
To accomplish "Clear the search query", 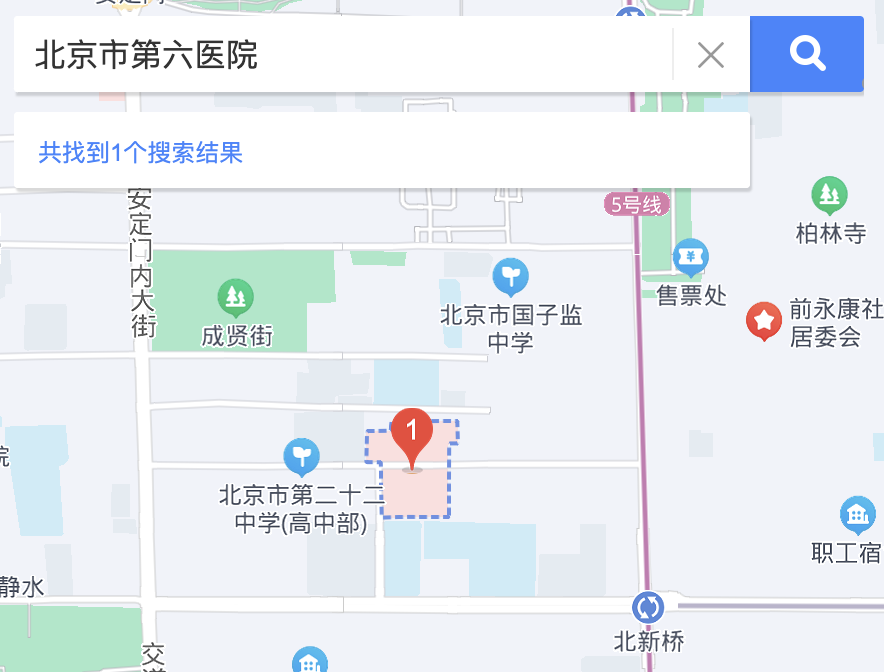I will click(710, 55).
